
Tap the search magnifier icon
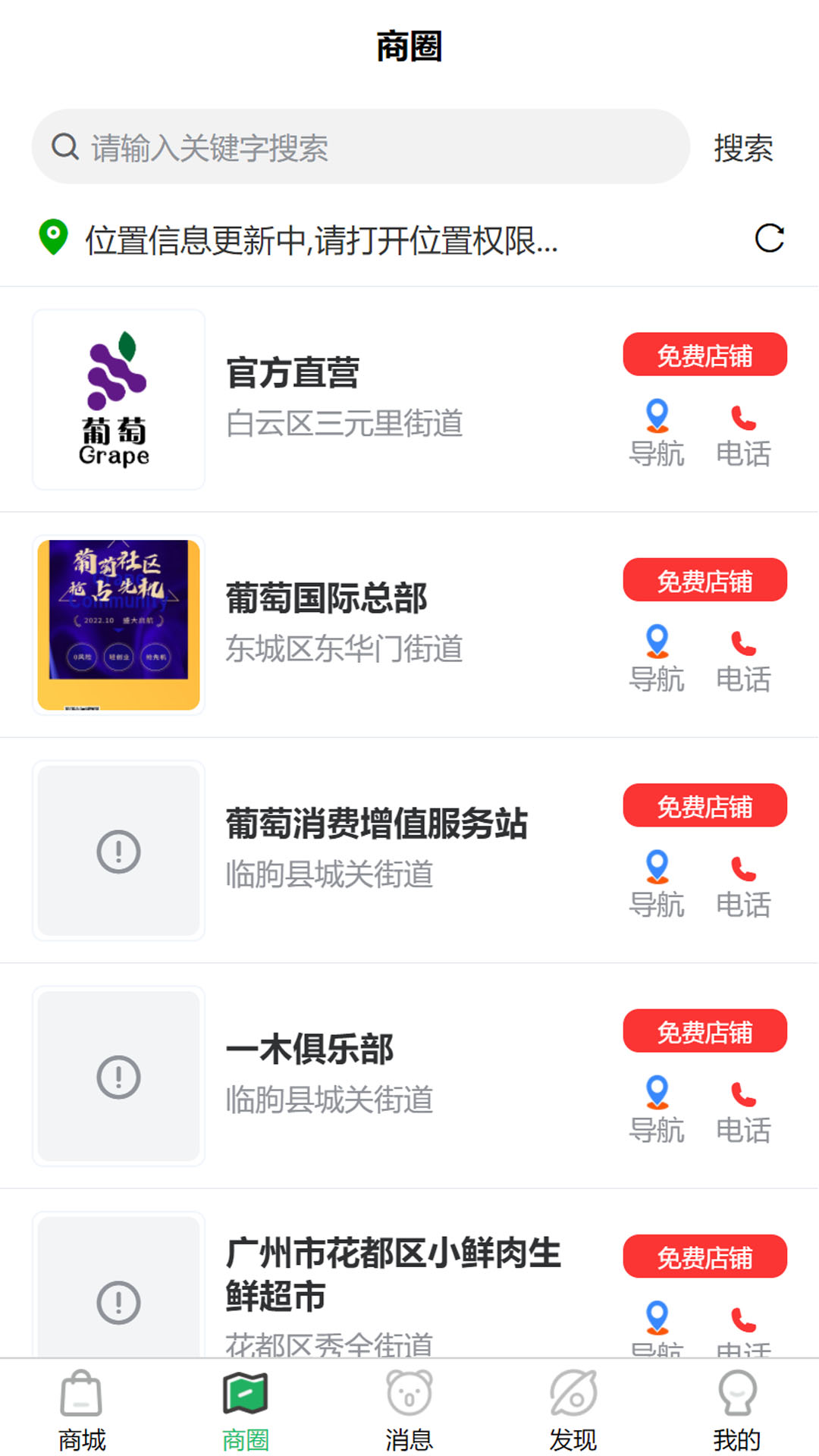pyautogui.click(x=64, y=147)
